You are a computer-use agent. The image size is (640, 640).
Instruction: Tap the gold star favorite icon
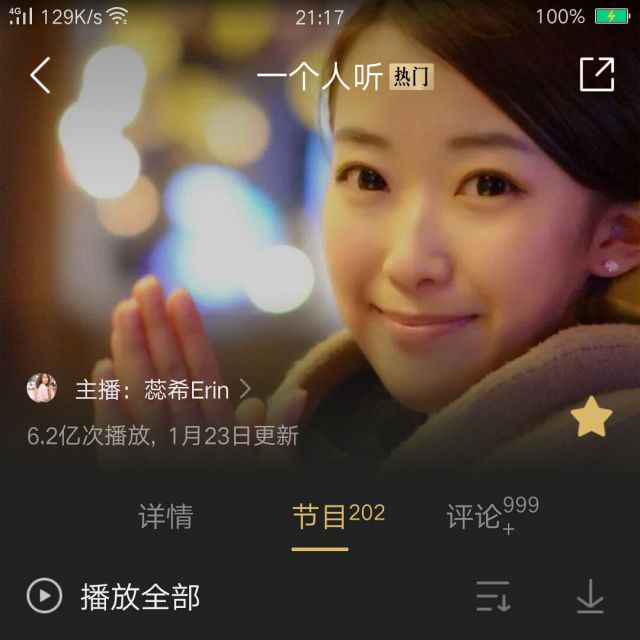point(592,419)
